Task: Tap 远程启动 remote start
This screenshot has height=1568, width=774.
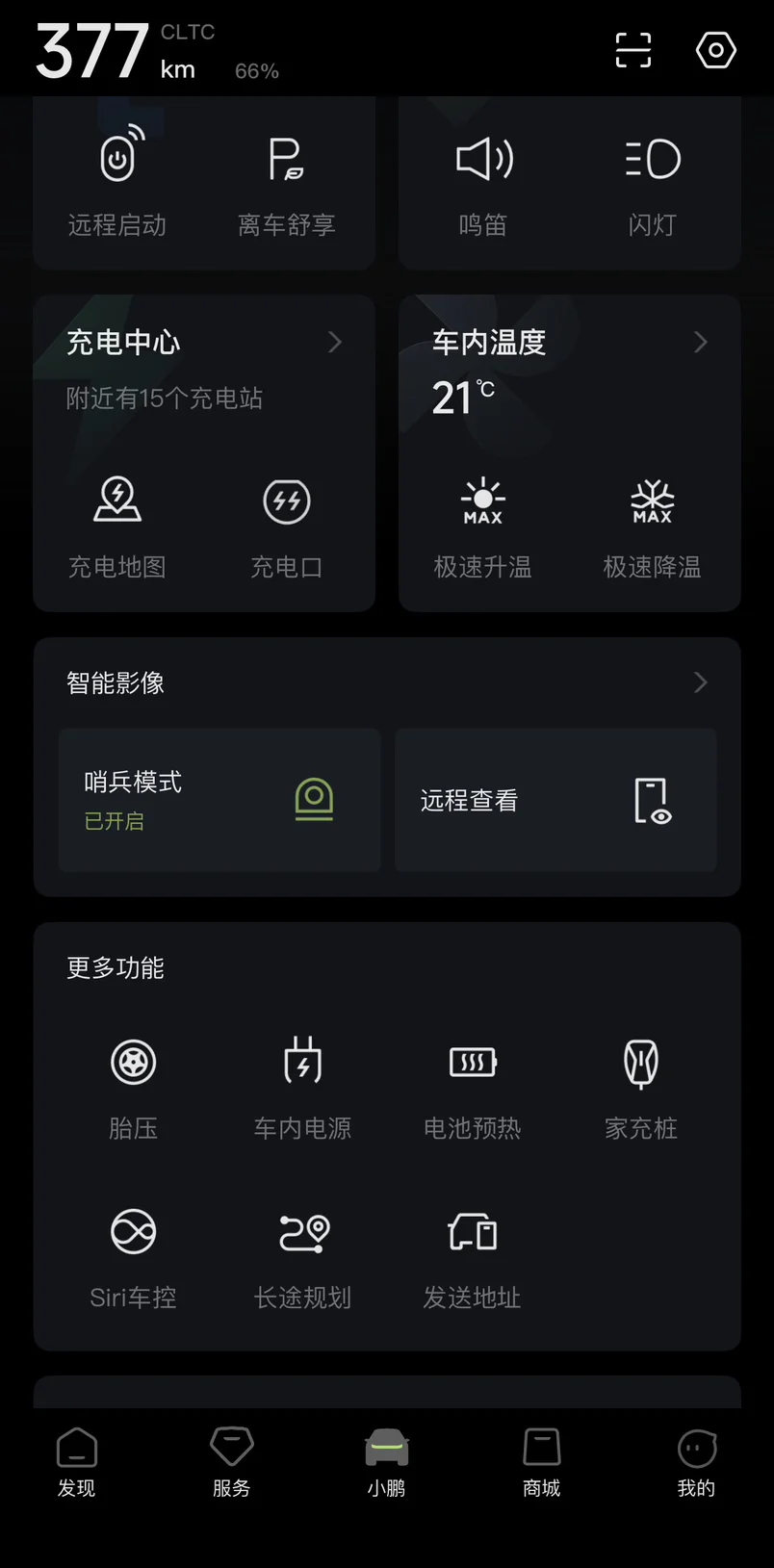Action: pyautogui.click(x=117, y=181)
